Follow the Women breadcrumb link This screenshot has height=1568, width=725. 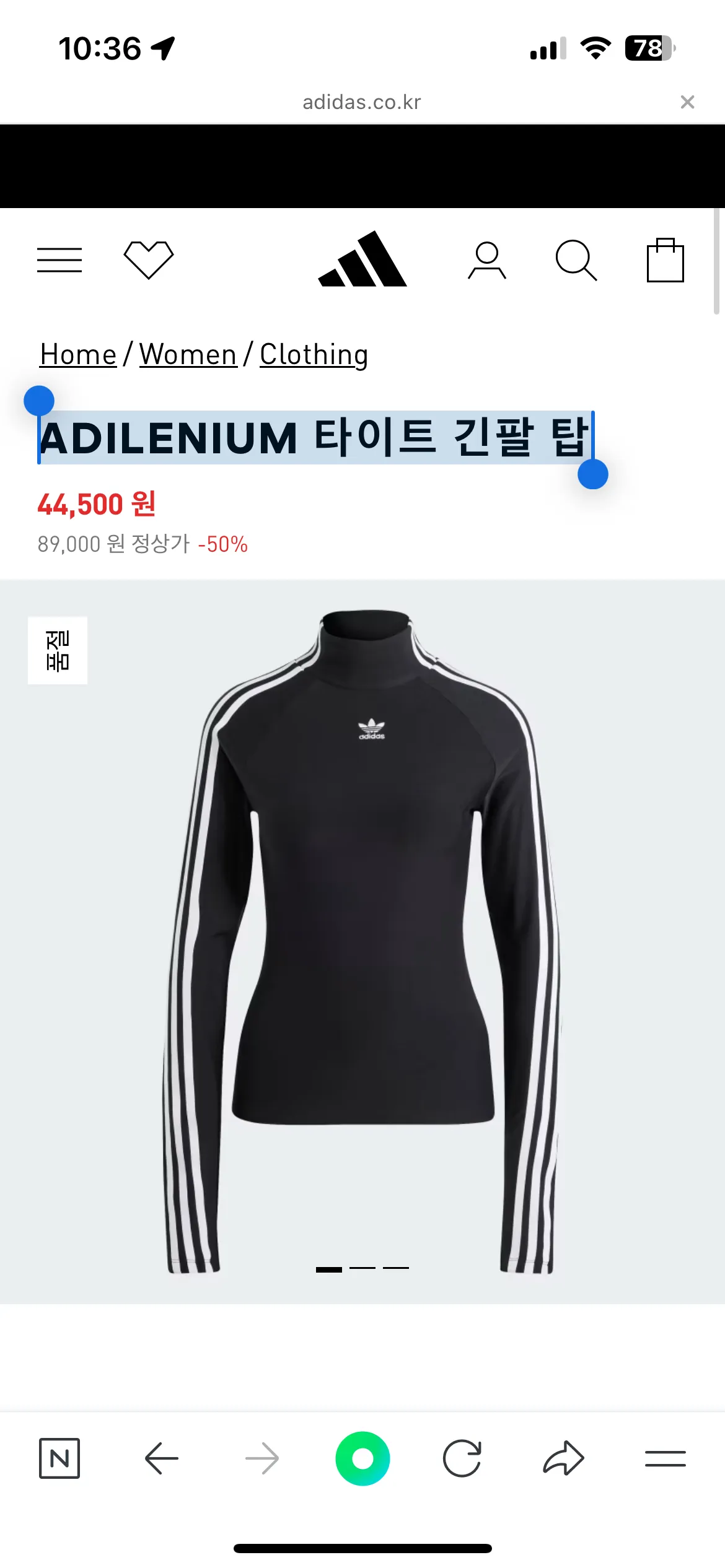point(188,355)
